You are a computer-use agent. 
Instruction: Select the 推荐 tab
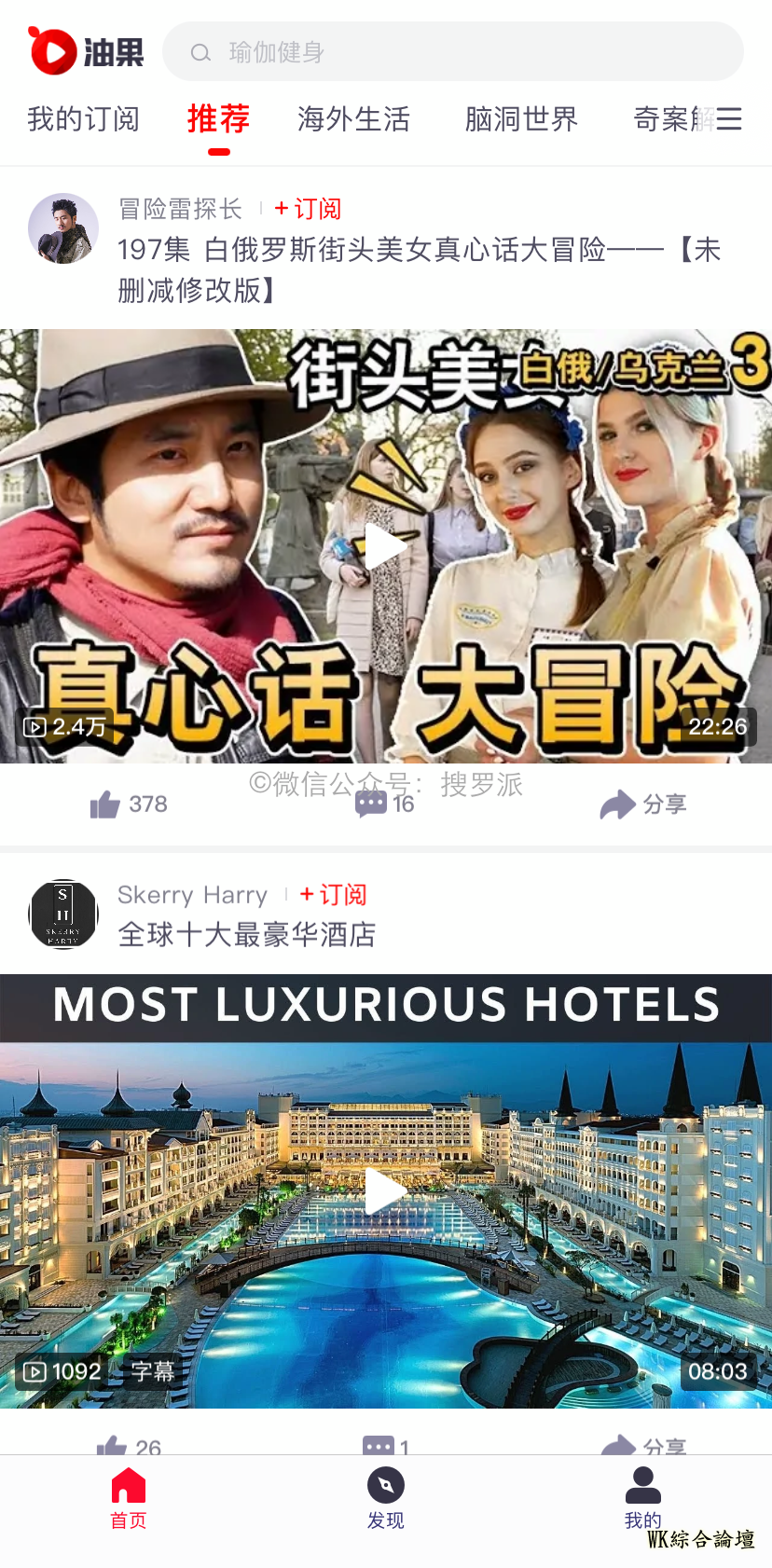pyautogui.click(x=218, y=119)
